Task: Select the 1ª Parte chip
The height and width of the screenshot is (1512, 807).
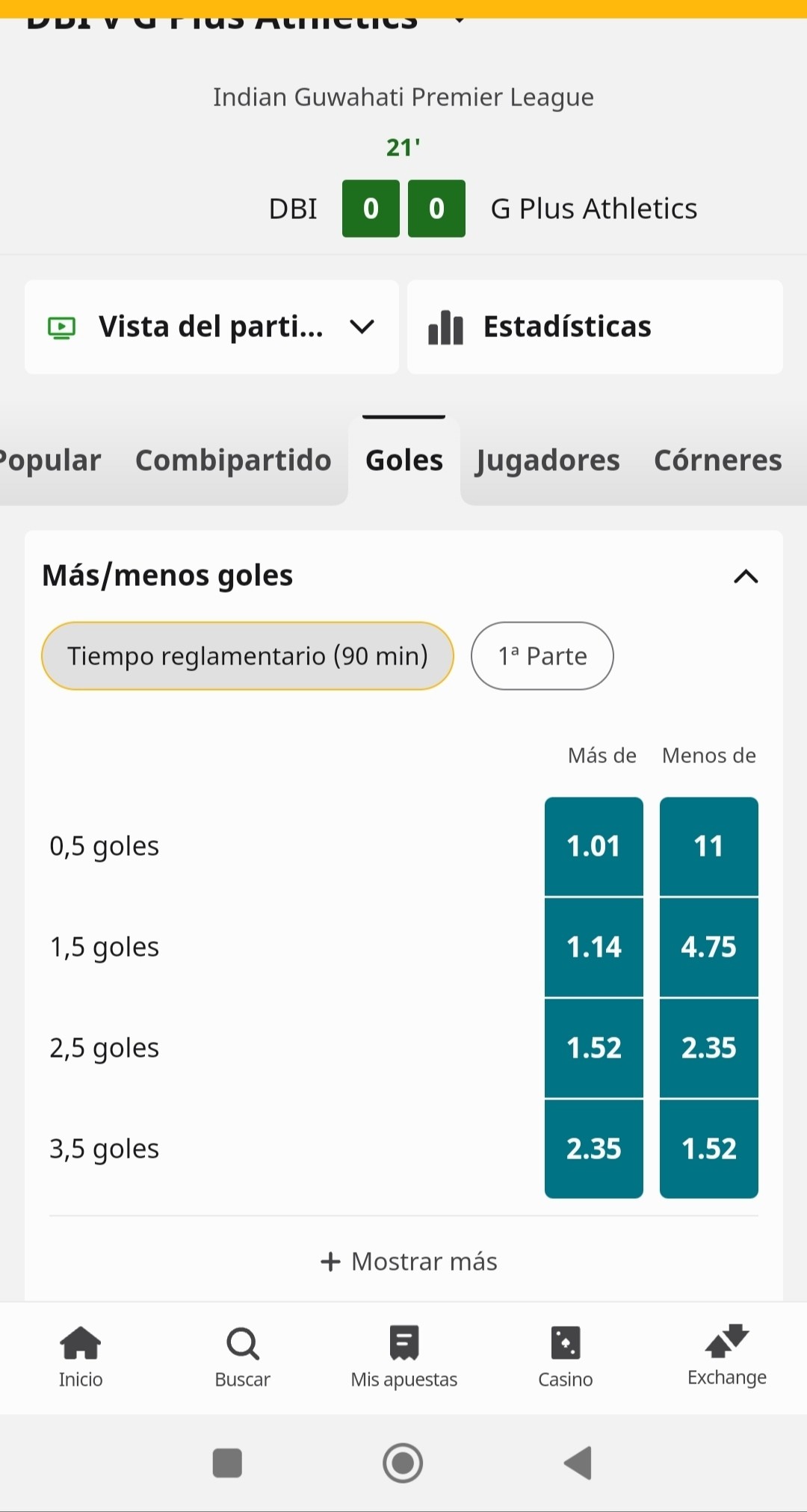Action: pyautogui.click(x=542, y=655)
